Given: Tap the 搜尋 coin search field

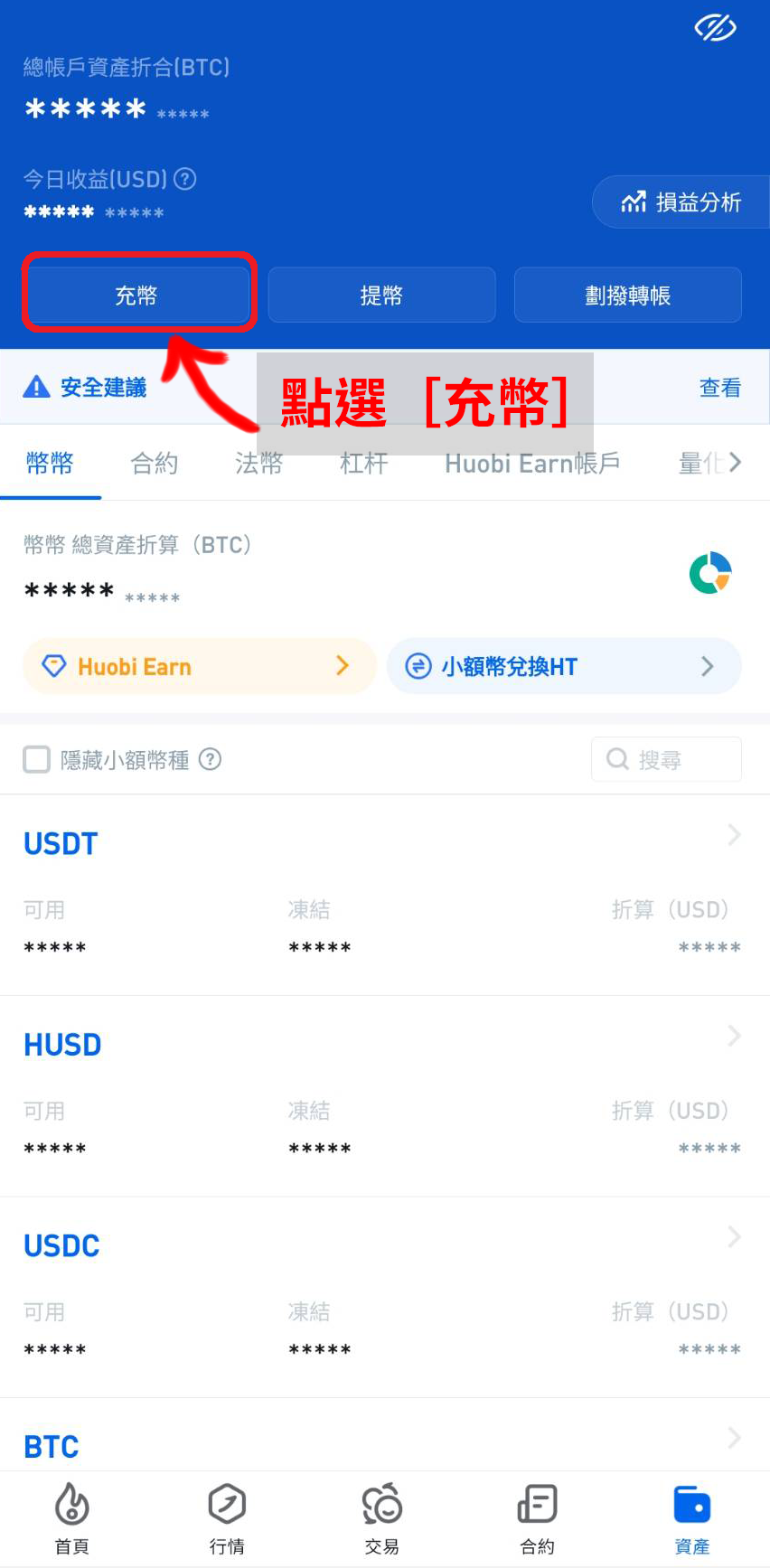Looking at the screenshot, I should [666, 759].
